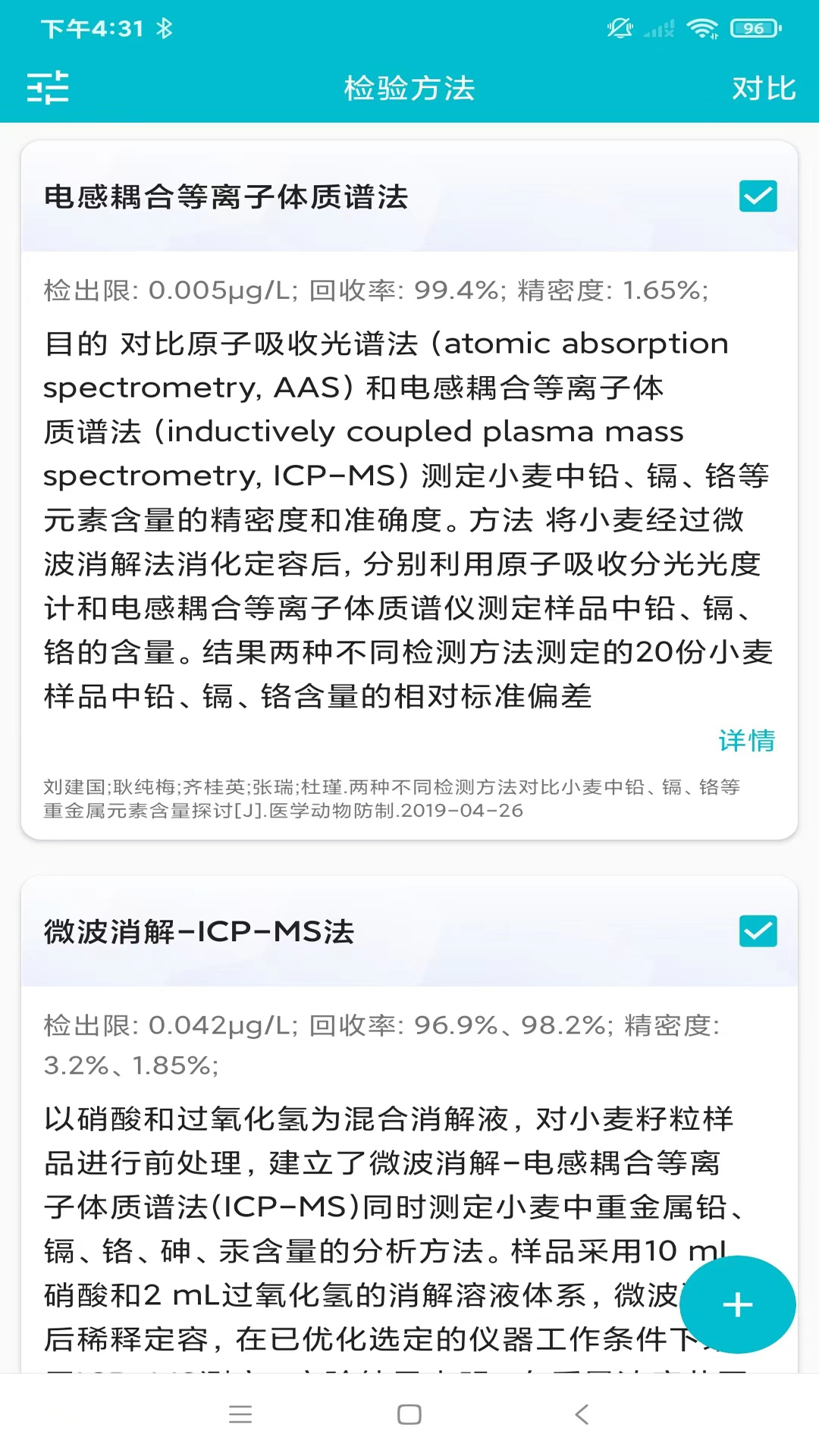Tap the floating plus add button
The width and height of the screenshot is (819, 1456).
737,1304
